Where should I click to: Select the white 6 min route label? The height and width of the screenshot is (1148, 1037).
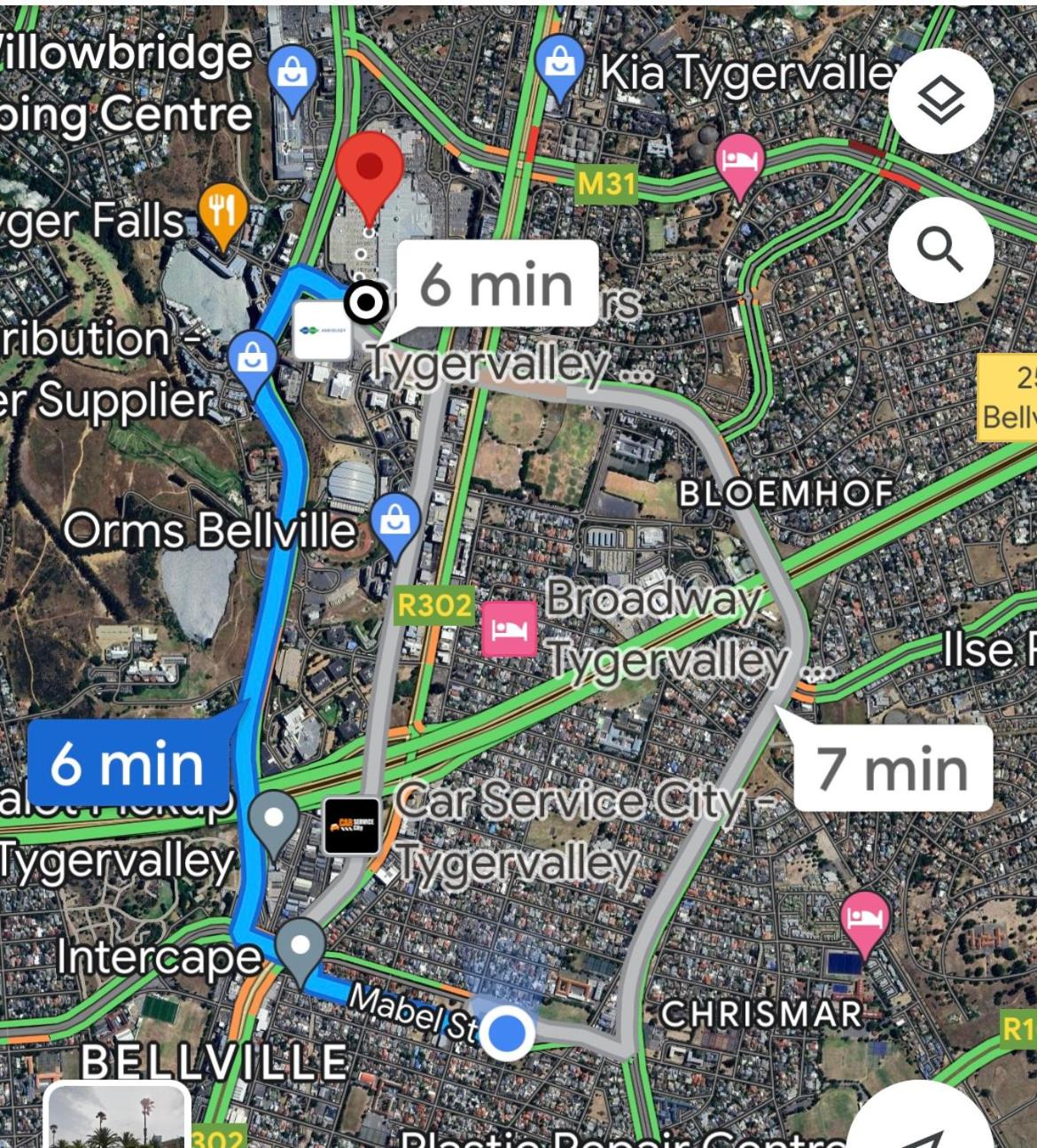[496, 285]
